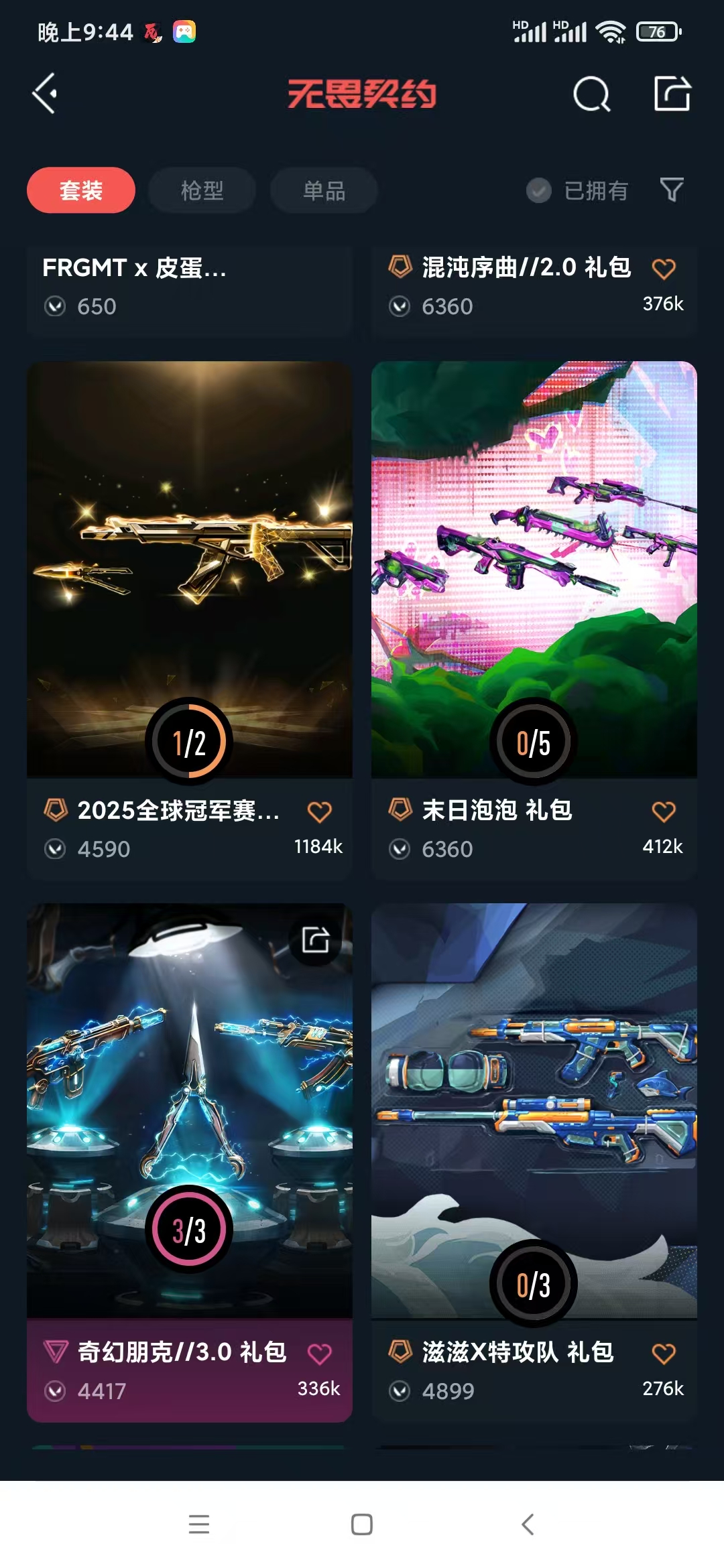Tap the system home button

click(x=362, y=1524)
